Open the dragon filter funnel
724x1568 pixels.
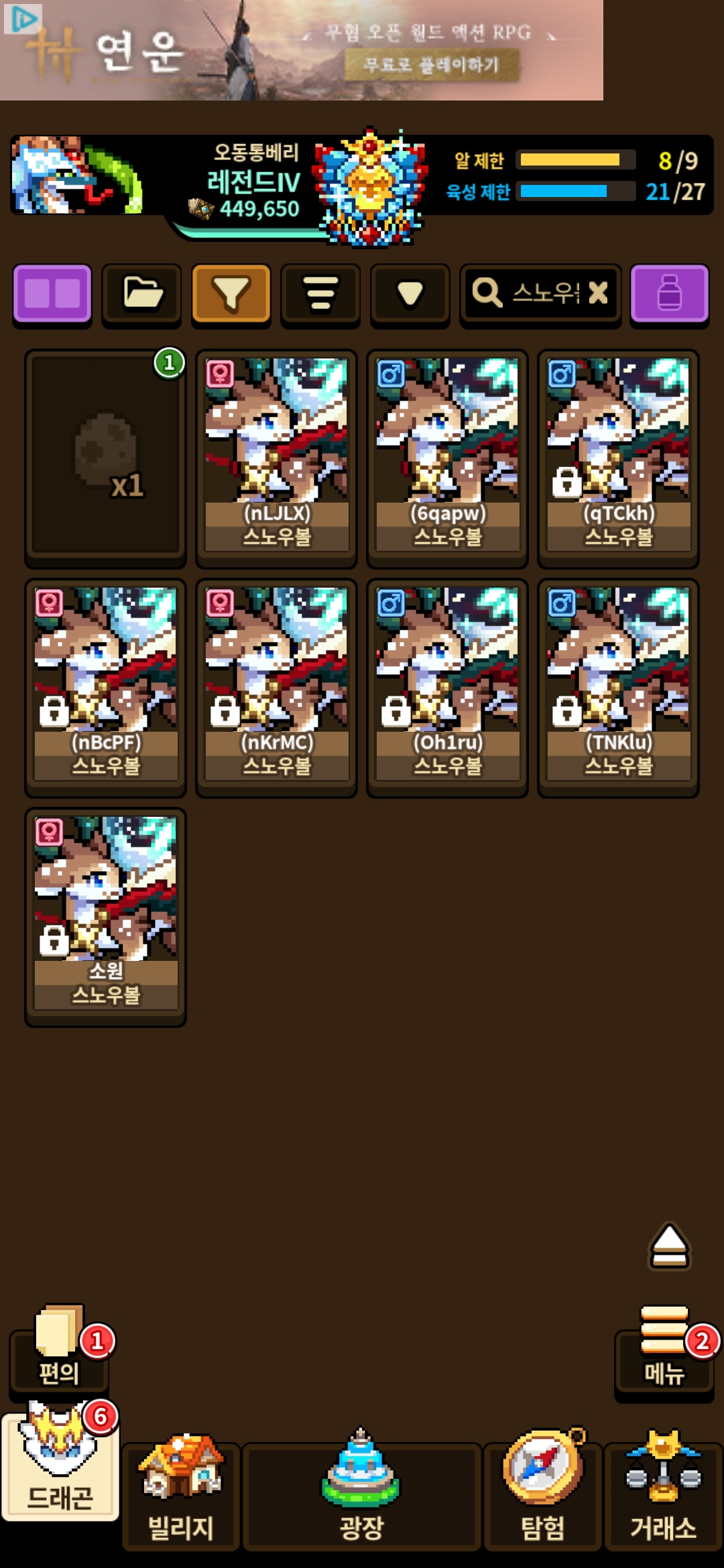coord(231,293)
